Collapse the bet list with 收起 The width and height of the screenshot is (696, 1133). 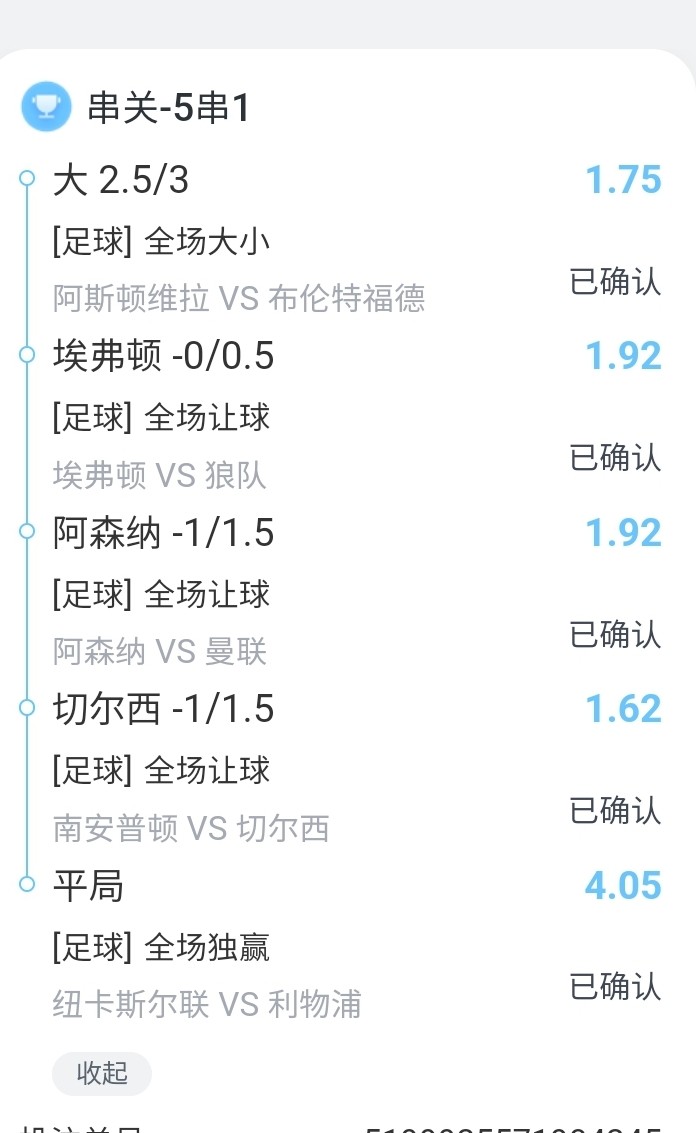click(x=101, y=1073)
